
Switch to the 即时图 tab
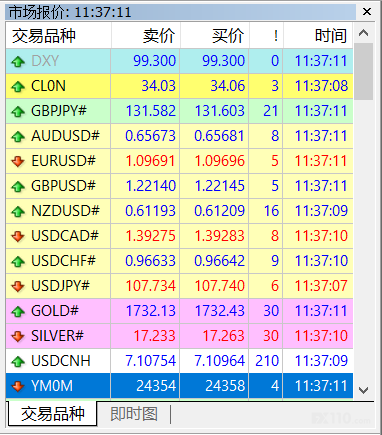click(x=134, y=414)
